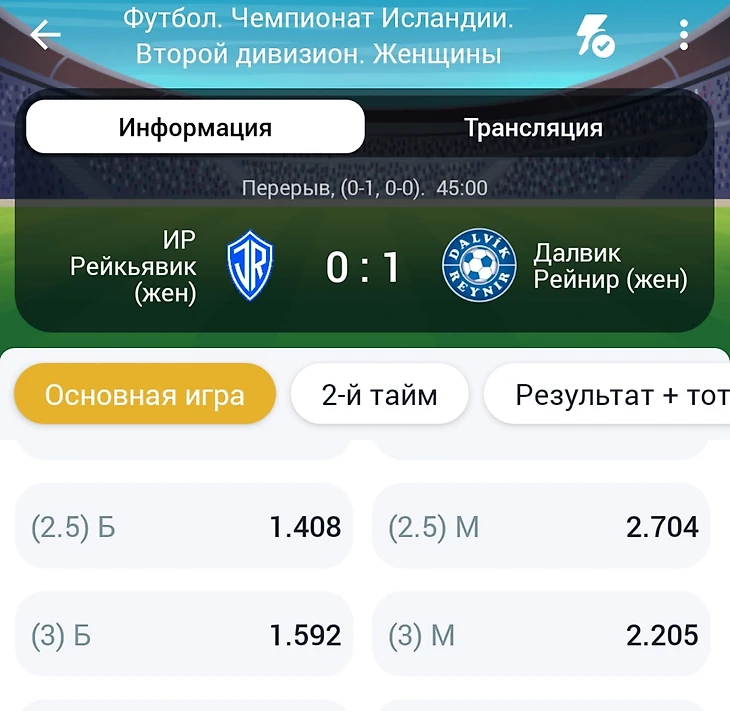
Task: Choose (3) Б odds 1.592
Action: (x=185, y=634)
